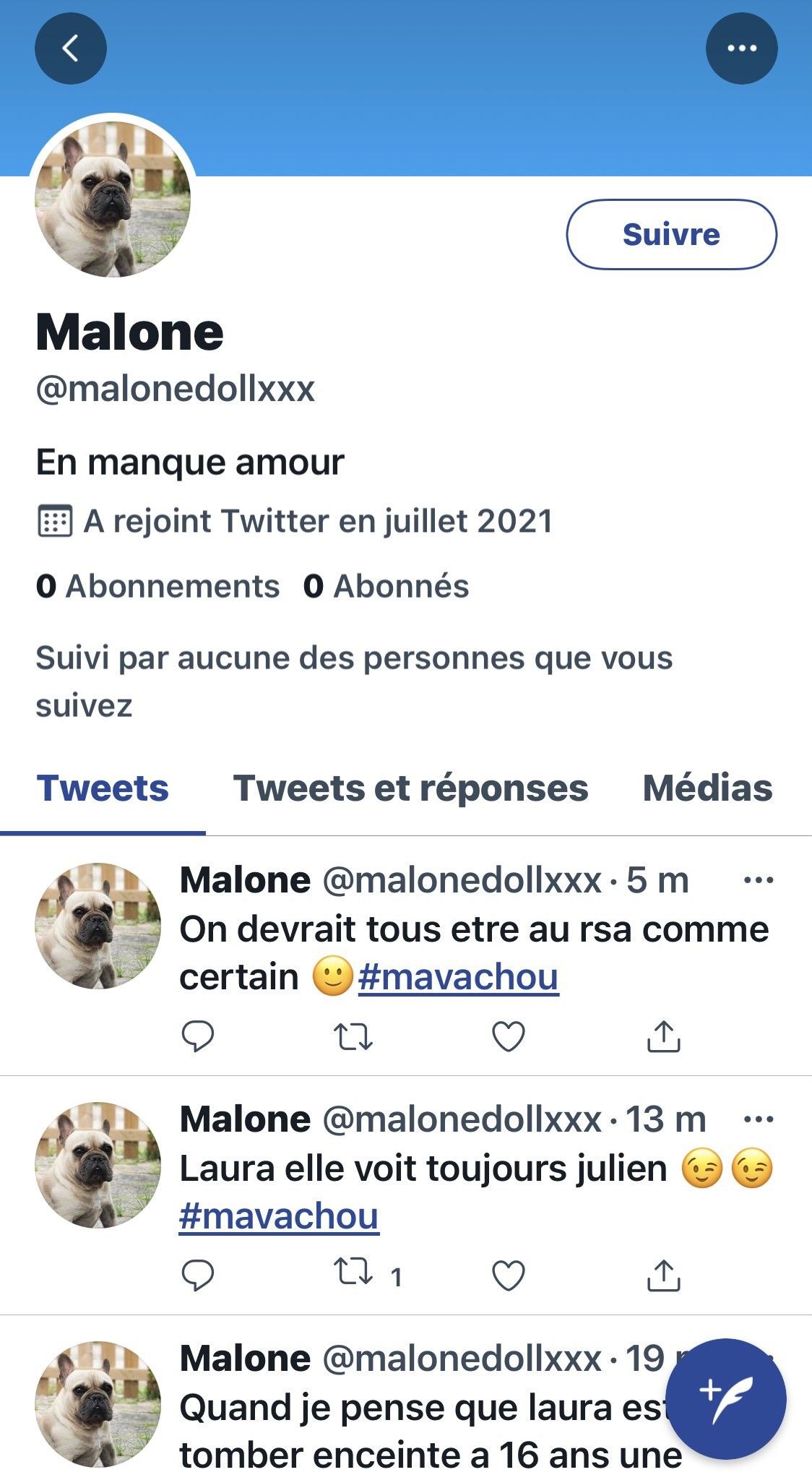
Task: Switch to the Médias tab
Action: [707, 788]
